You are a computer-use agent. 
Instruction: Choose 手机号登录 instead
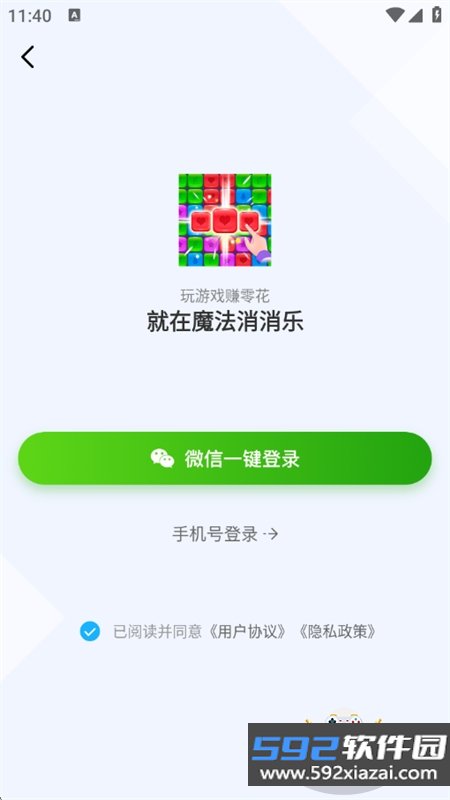click(225, 534)
